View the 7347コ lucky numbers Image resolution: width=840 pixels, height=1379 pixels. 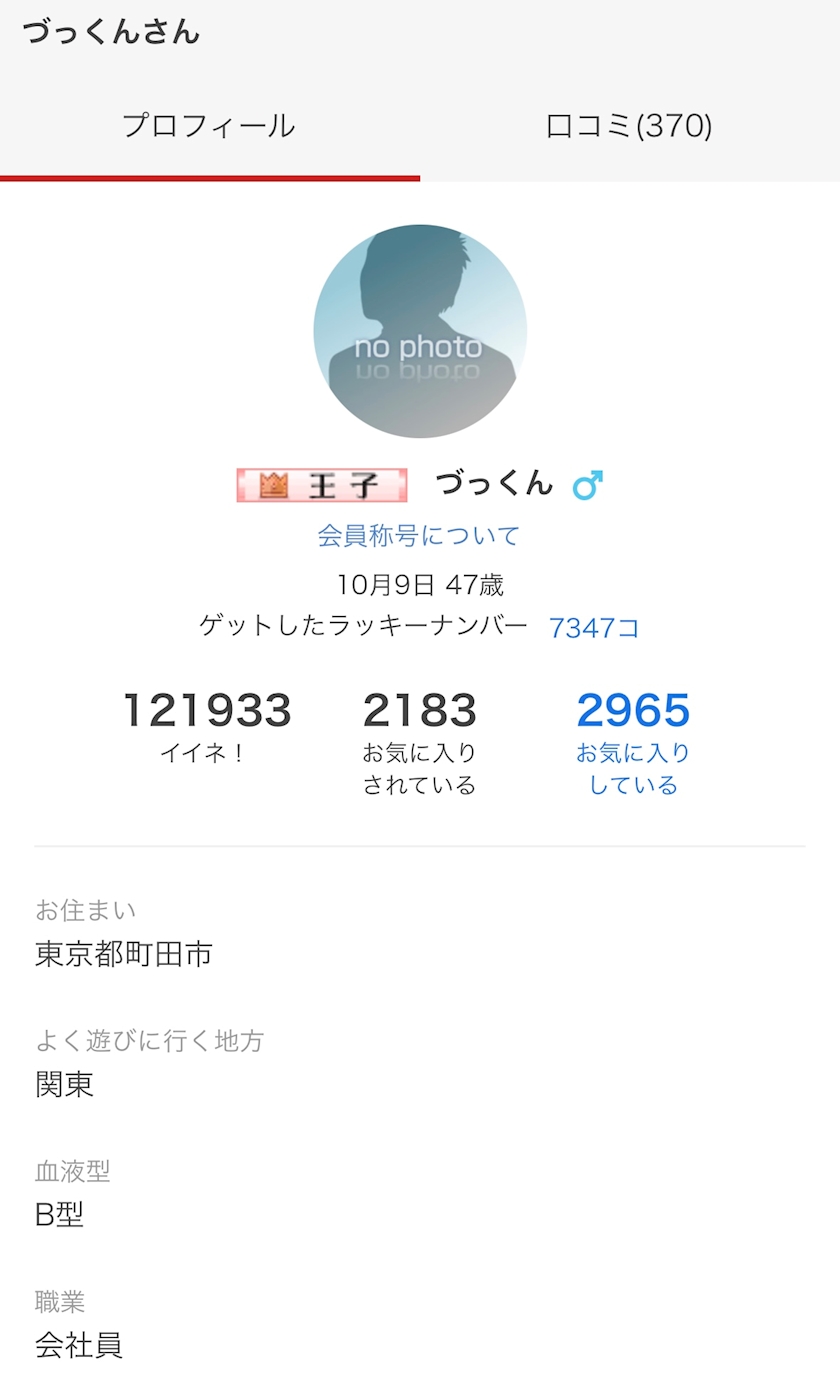[594, 628]
